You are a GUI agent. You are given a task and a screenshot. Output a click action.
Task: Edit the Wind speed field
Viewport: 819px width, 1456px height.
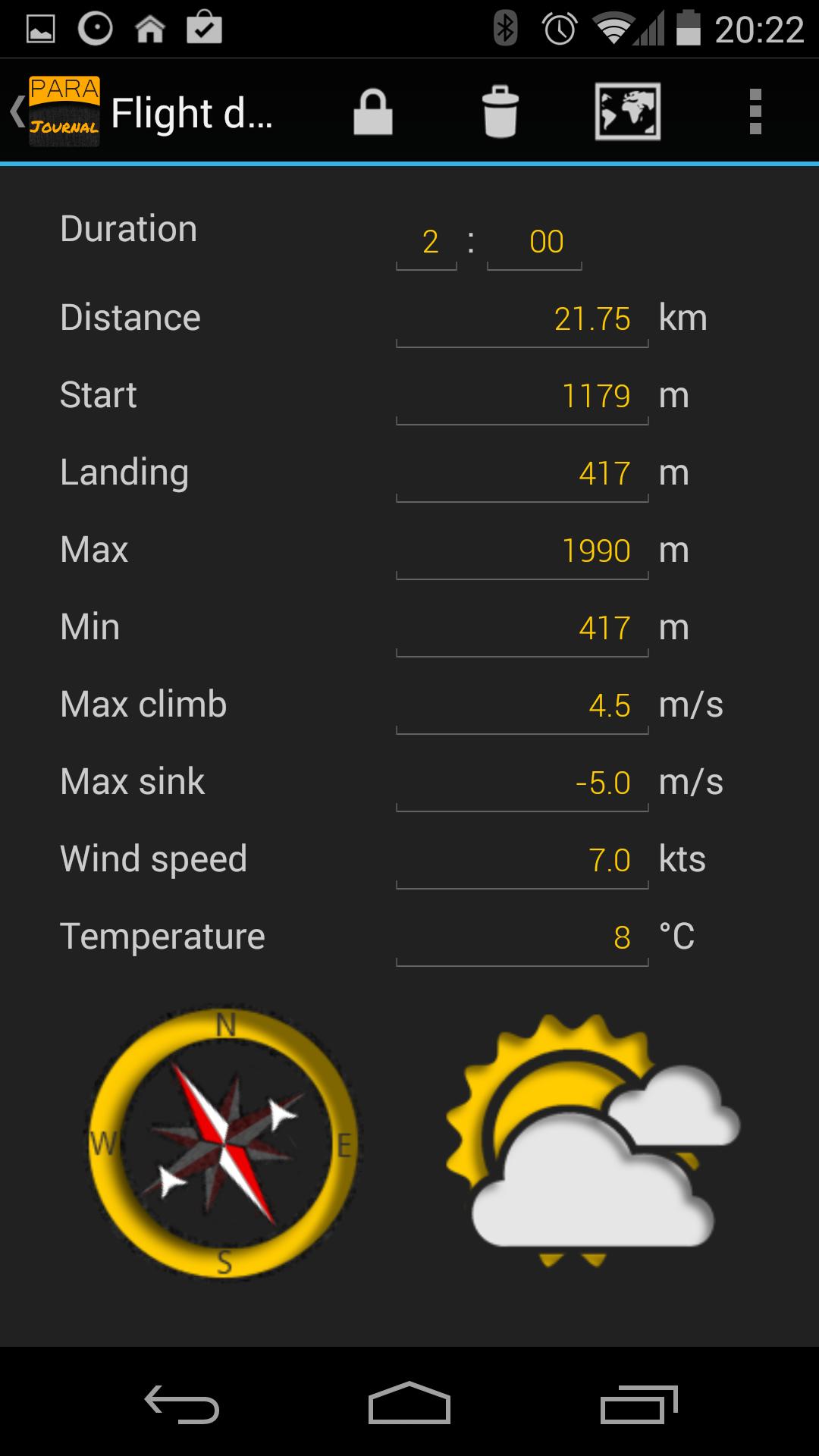pos(522,861)
